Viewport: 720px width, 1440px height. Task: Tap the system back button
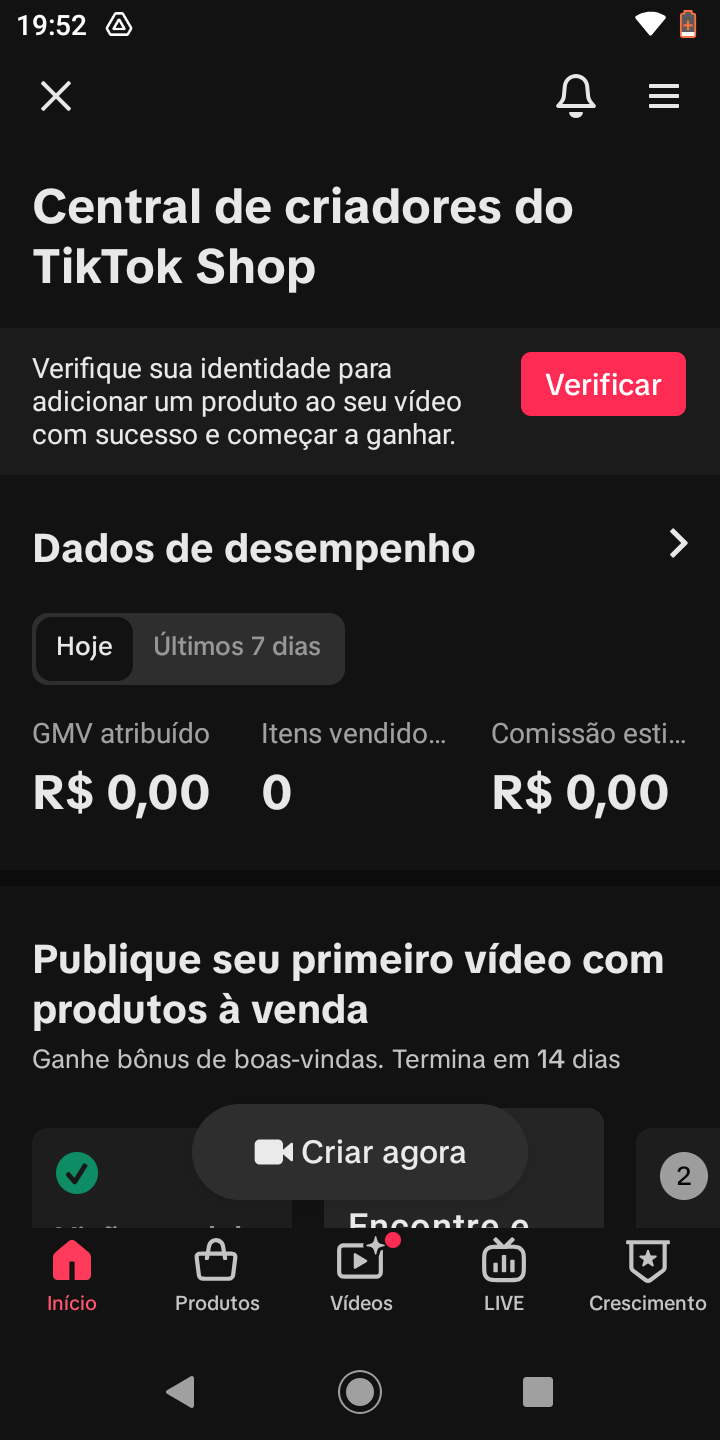pos(181,1392)
